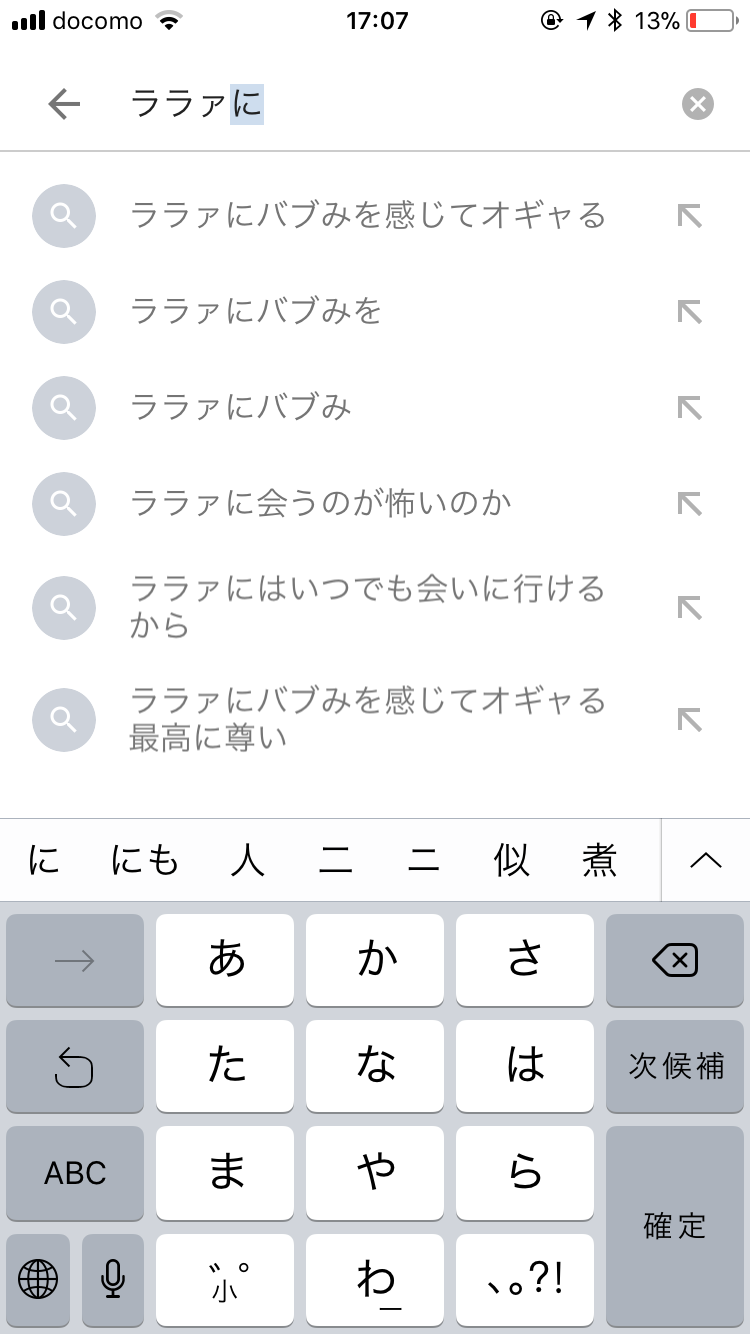Image resolution: width=750 pixels, height=1334 pixels.
Task: Pick the kanji candidate 人
Action: 247,860
